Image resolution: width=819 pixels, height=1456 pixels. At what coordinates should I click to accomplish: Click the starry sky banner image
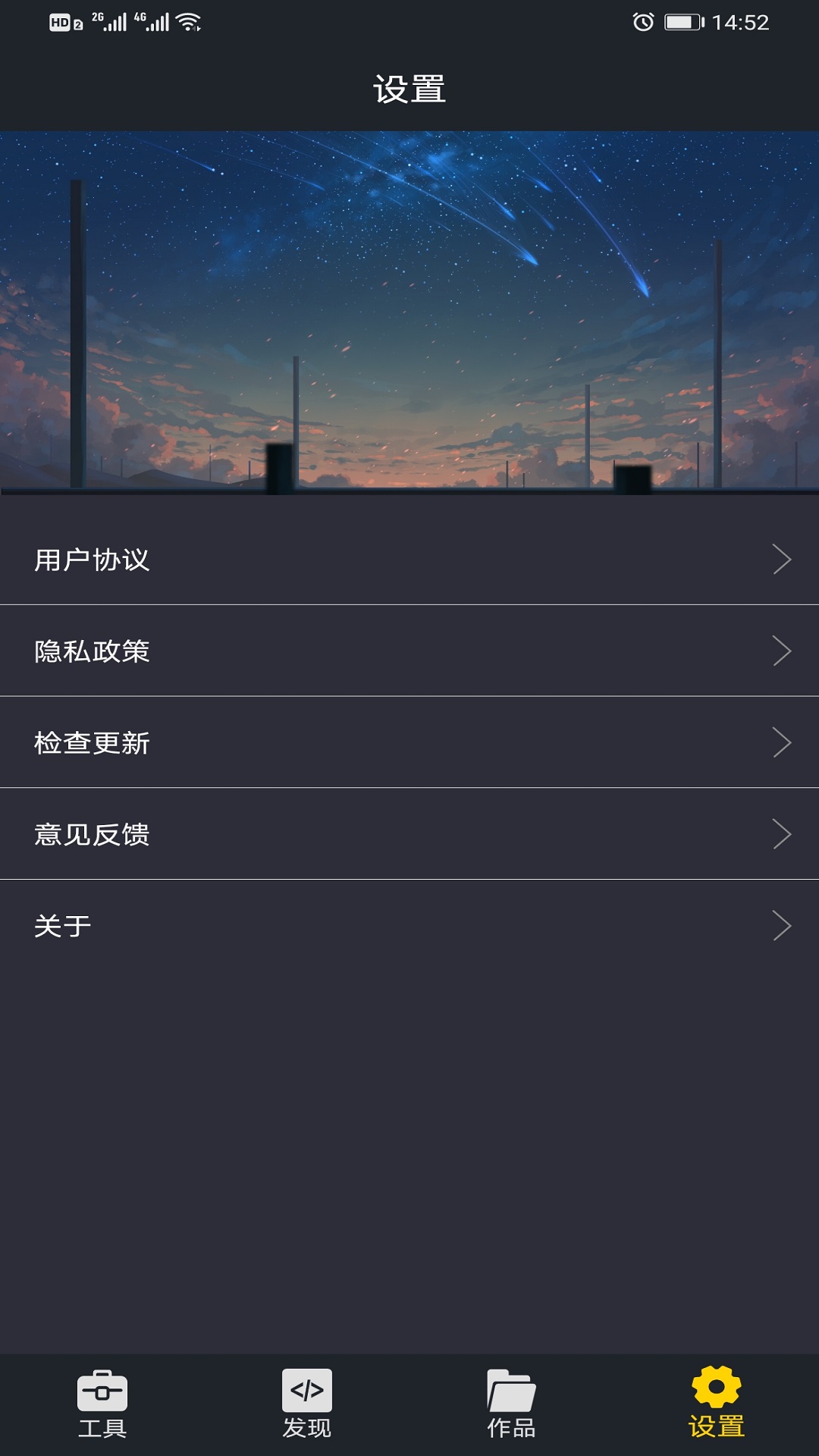click(409, 311)
